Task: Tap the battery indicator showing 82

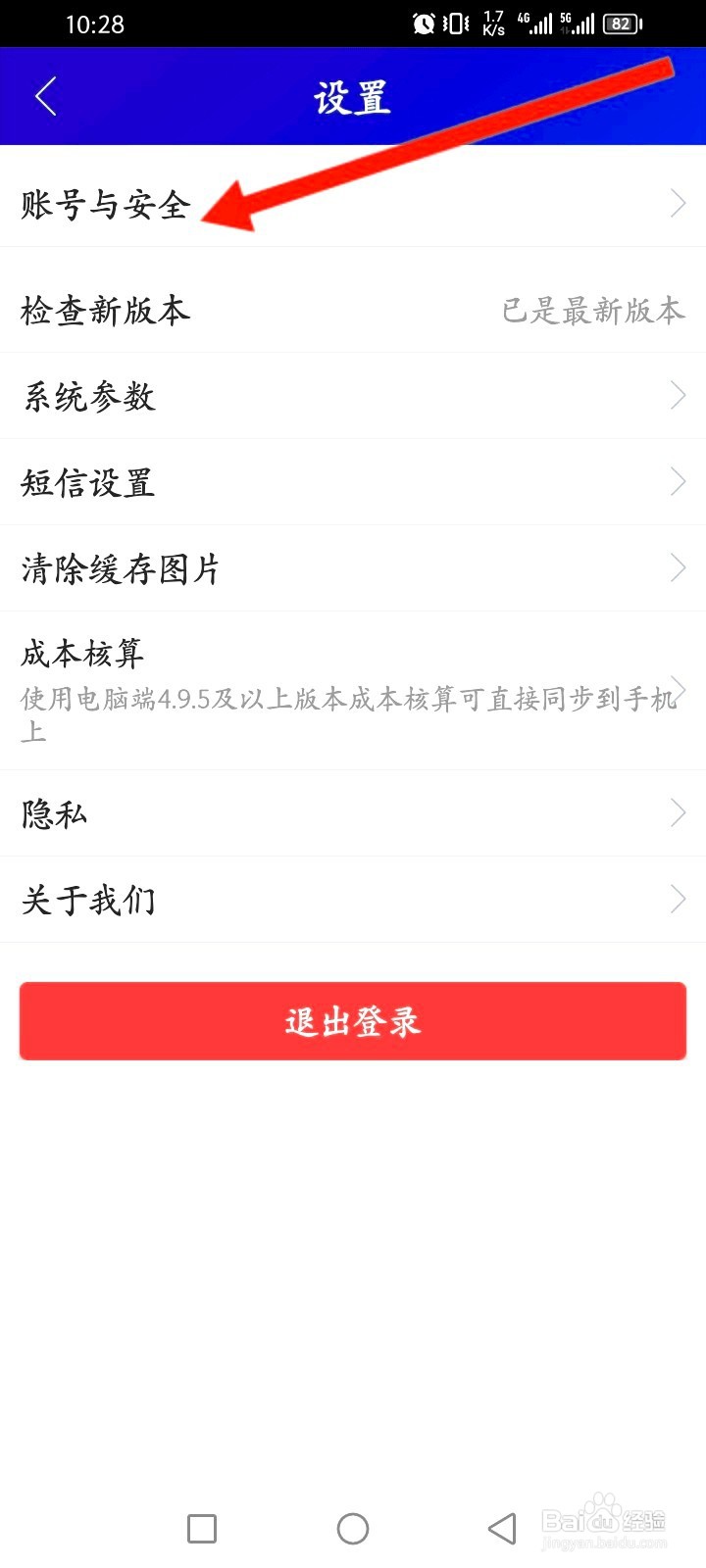Action: [621, 24]
